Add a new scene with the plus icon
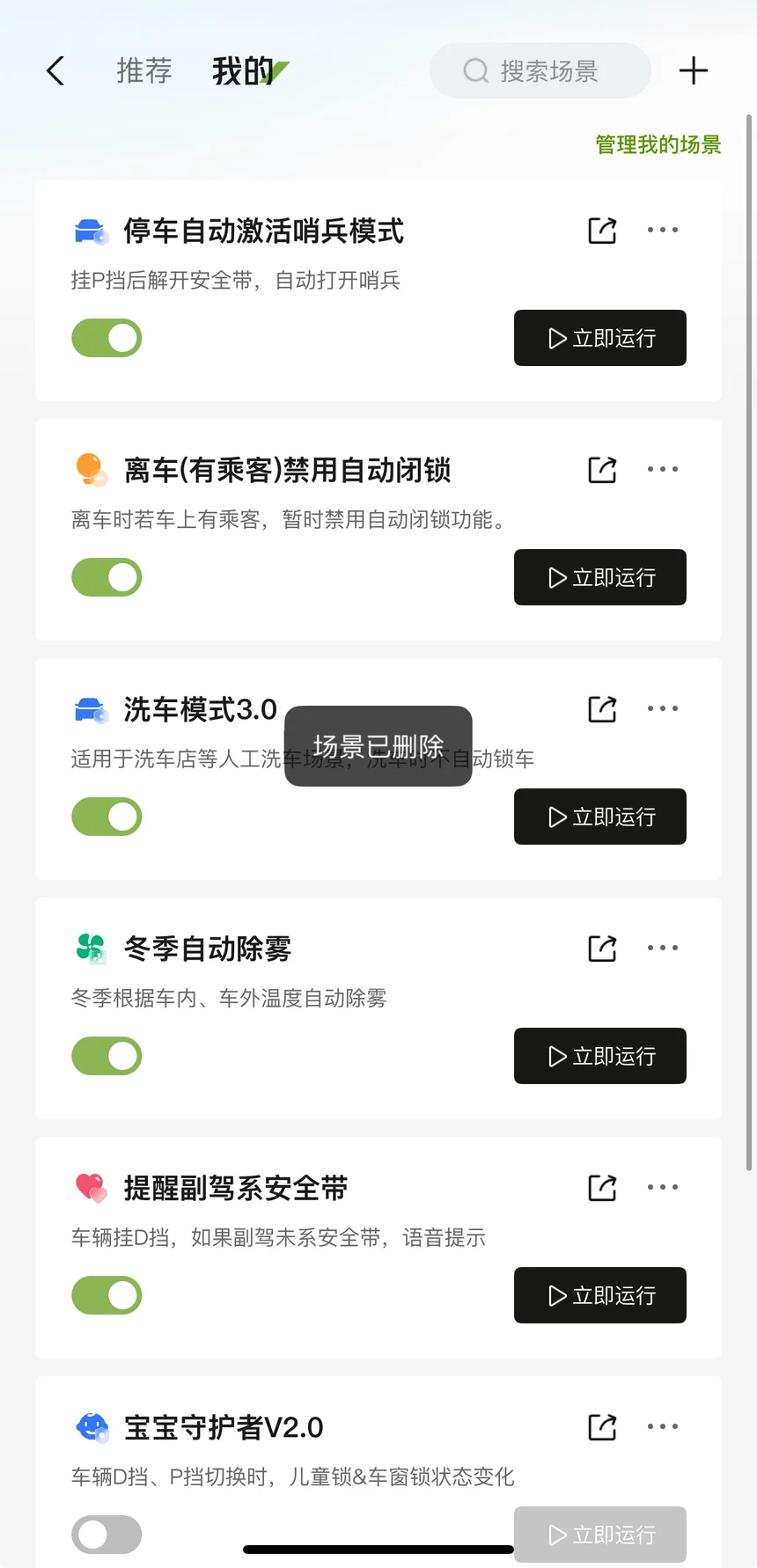The height and width of the screenshot is (1568, 757). point(694,70)
